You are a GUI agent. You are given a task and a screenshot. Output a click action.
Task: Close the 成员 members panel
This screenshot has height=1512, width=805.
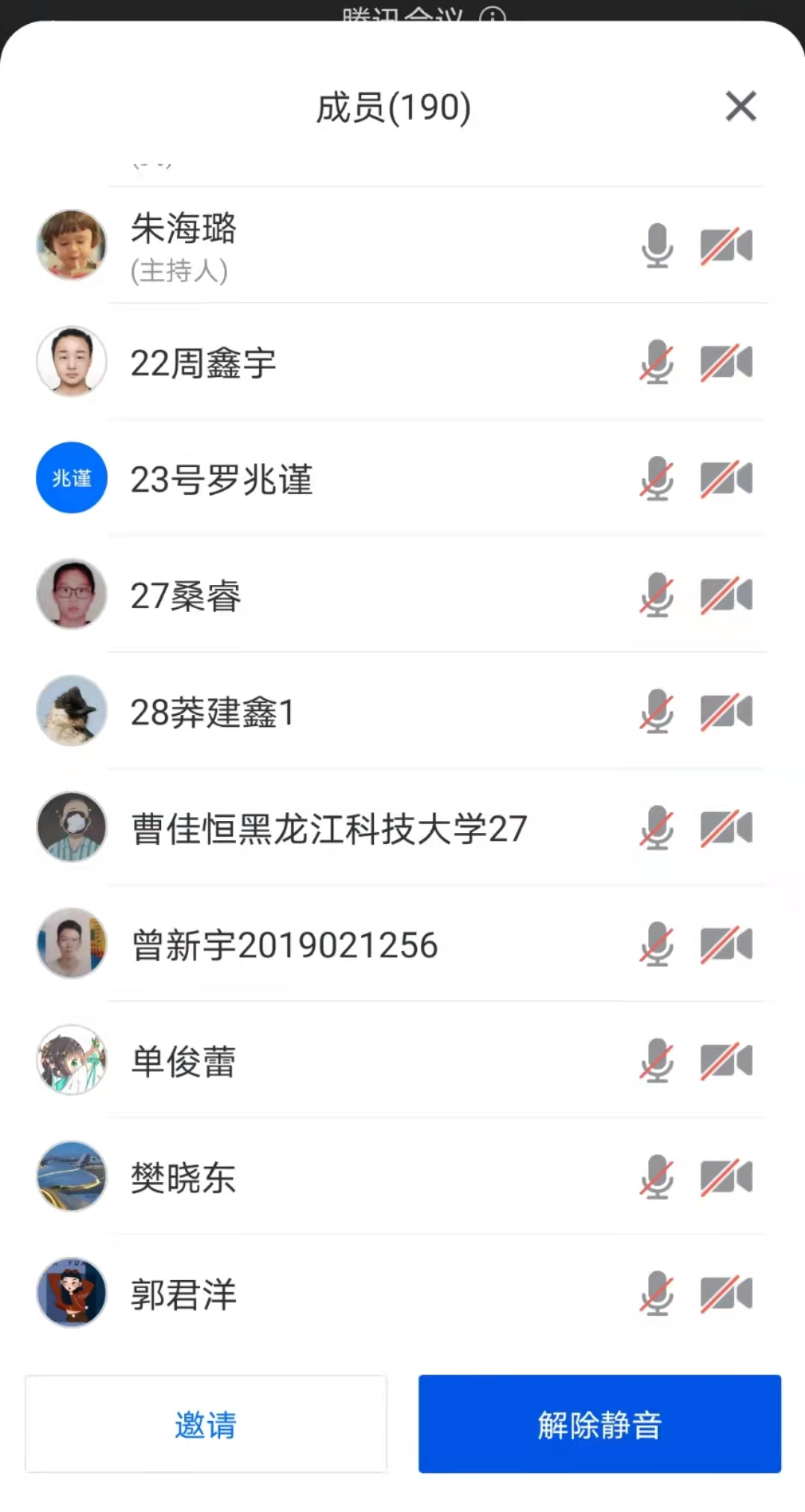[740, 106]
